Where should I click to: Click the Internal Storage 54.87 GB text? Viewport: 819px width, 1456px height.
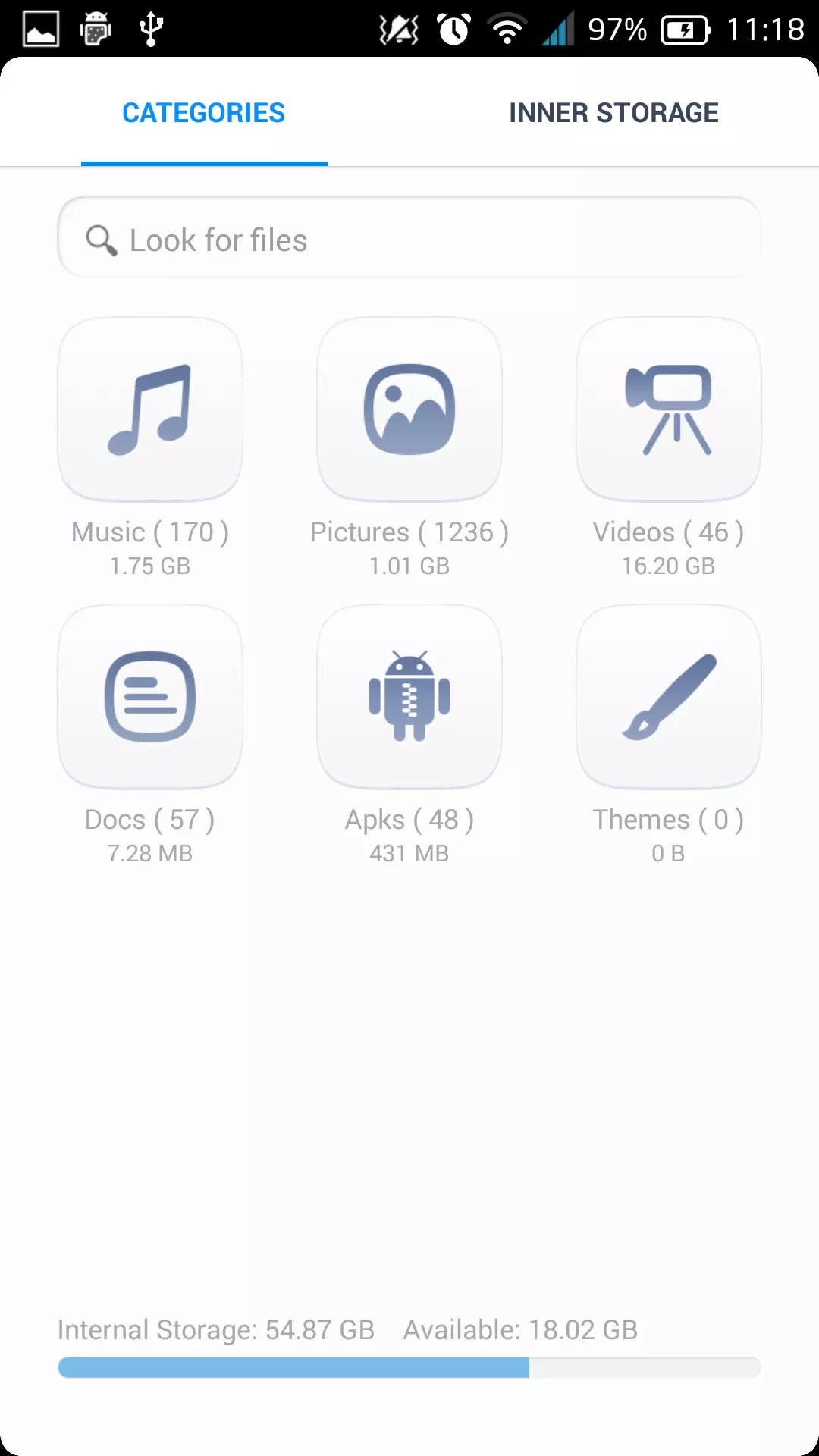216,1330
